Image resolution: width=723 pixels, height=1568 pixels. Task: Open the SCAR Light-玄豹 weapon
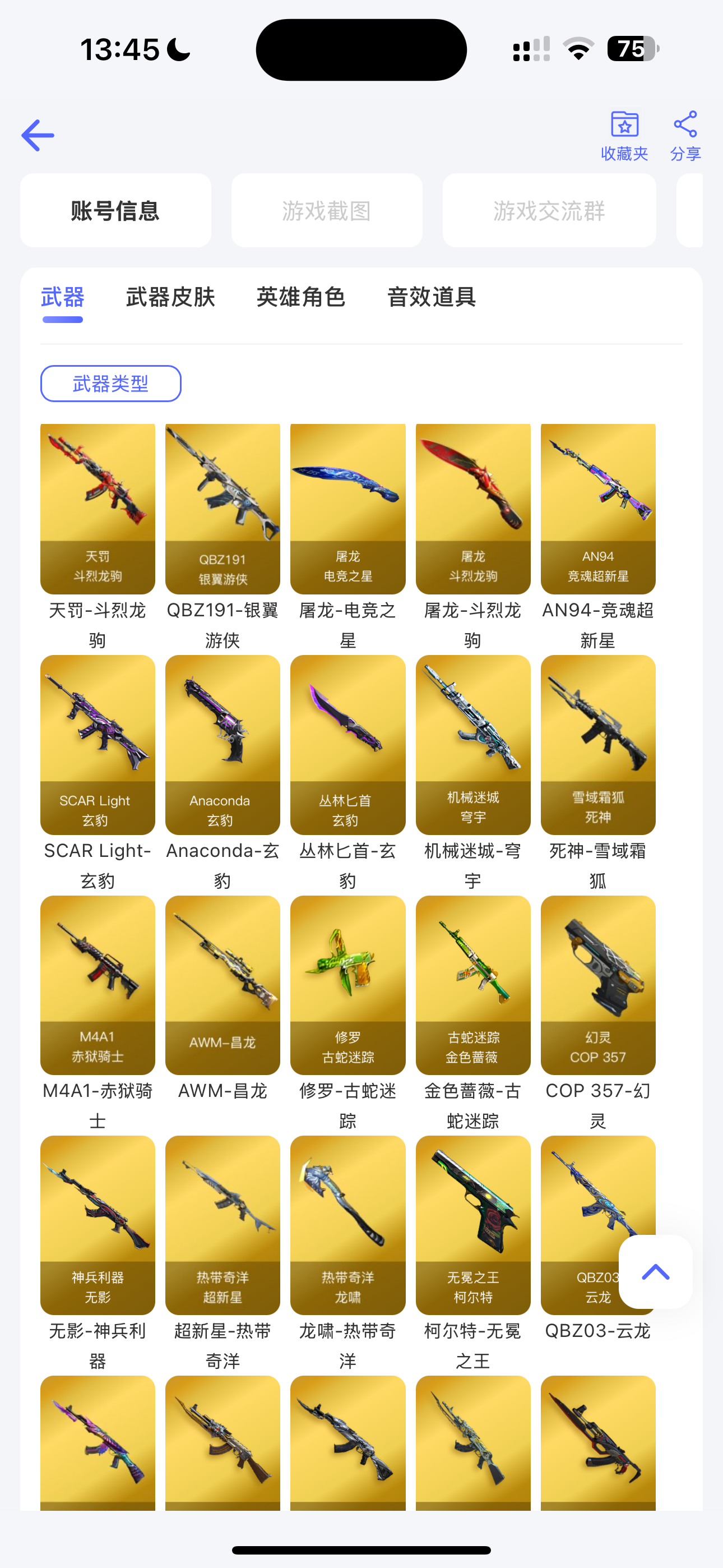[98, 744]
